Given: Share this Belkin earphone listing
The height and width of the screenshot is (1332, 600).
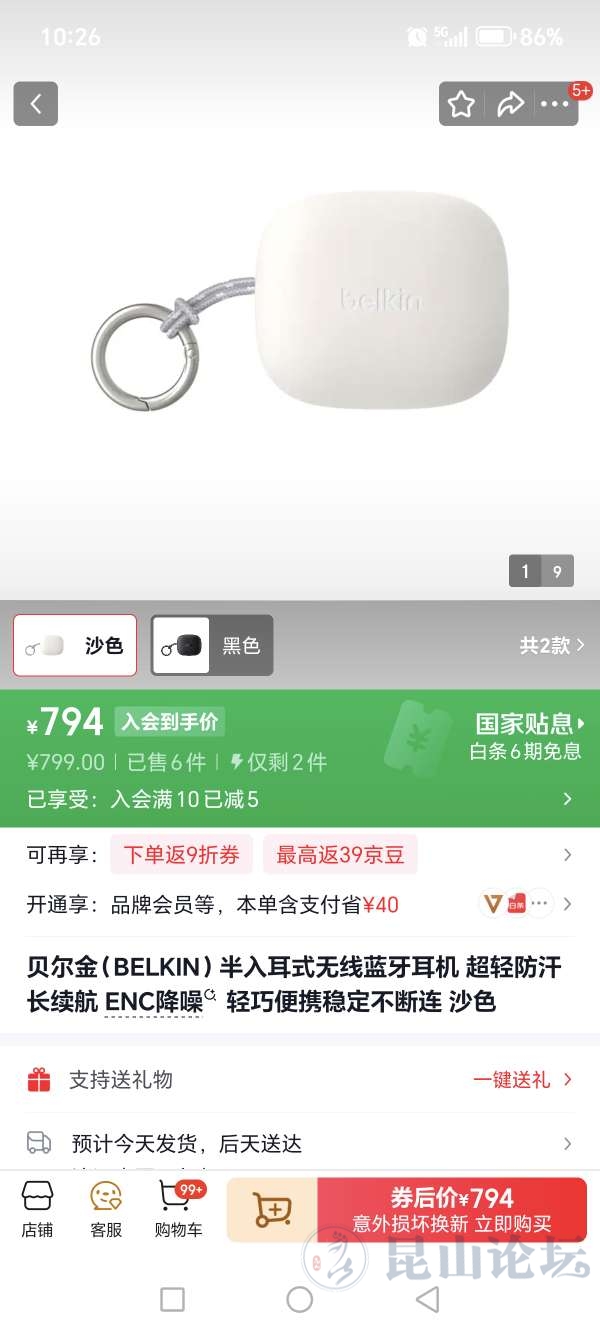Looking at the screenshot, I should 510,104.
